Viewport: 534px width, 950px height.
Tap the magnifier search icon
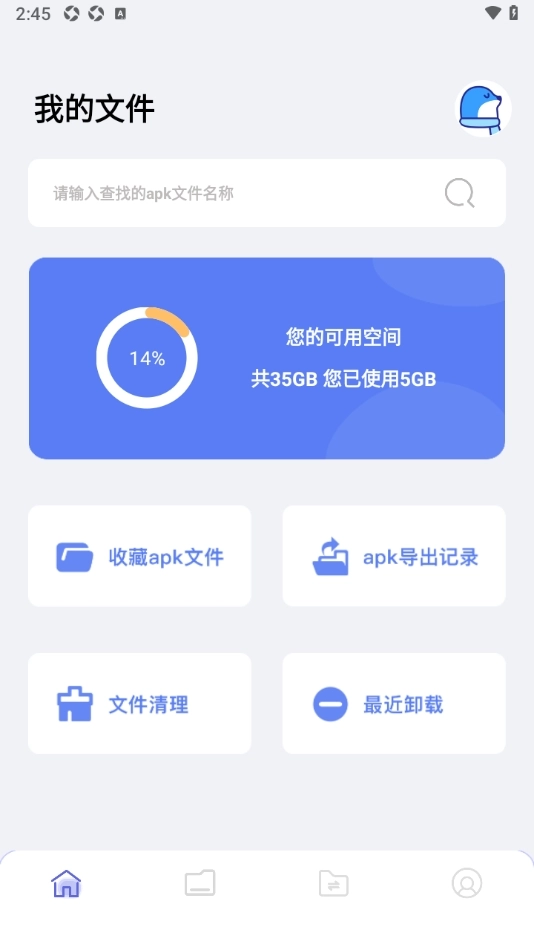(x=459, y=193)
